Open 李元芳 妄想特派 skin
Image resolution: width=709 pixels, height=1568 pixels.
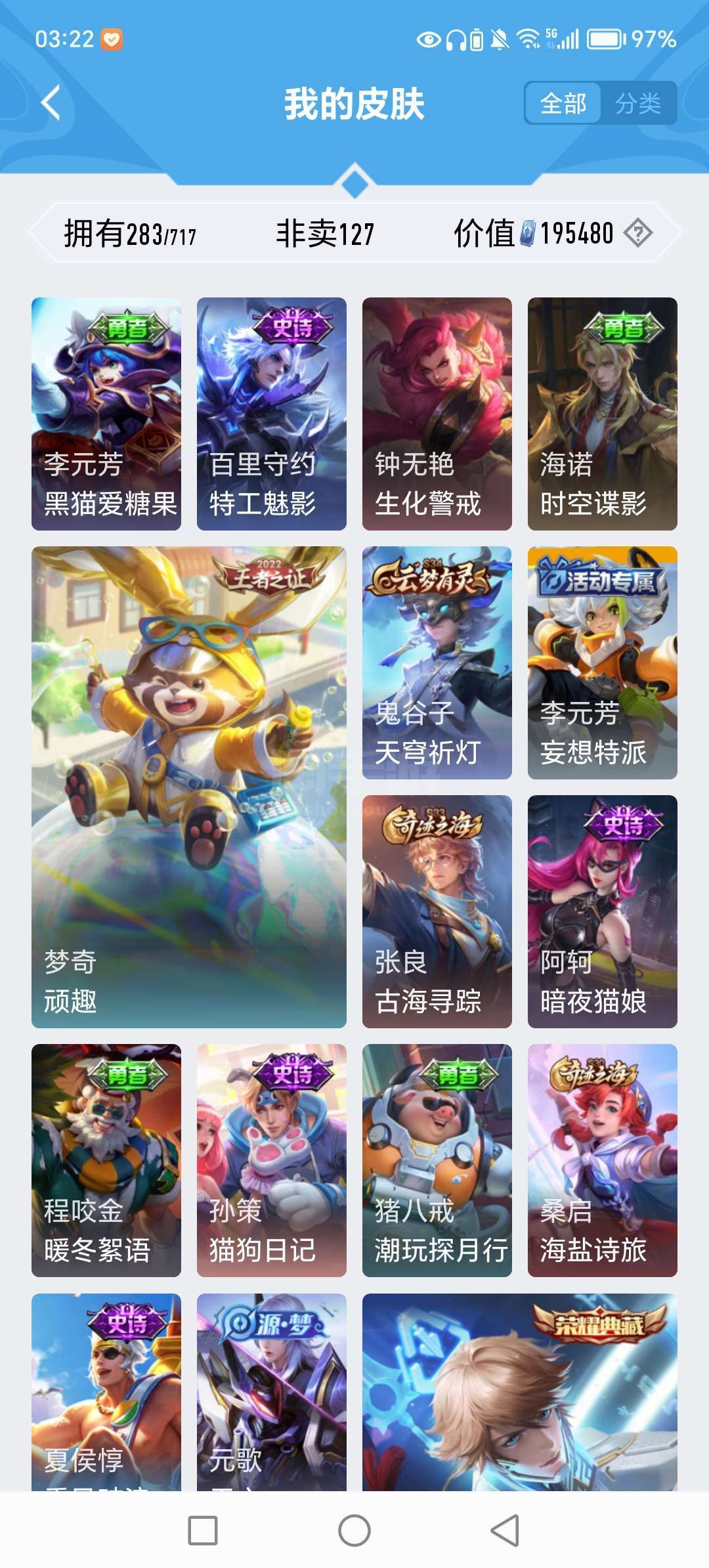[603, 663]
